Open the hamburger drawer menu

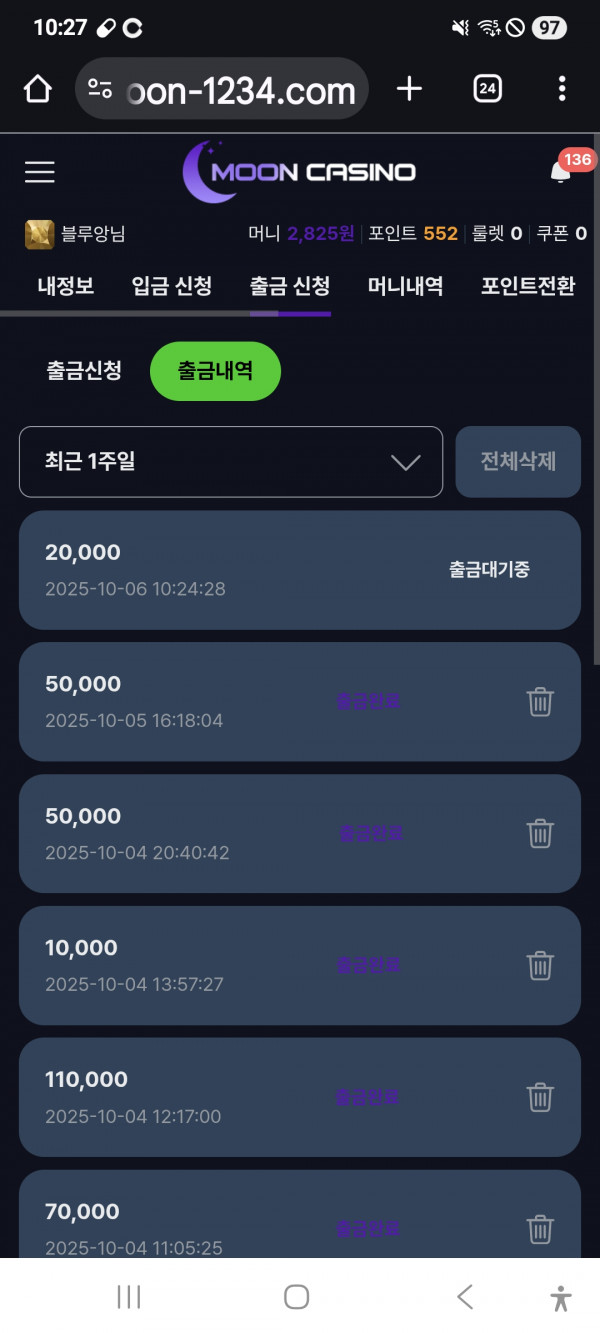(40, 172)
